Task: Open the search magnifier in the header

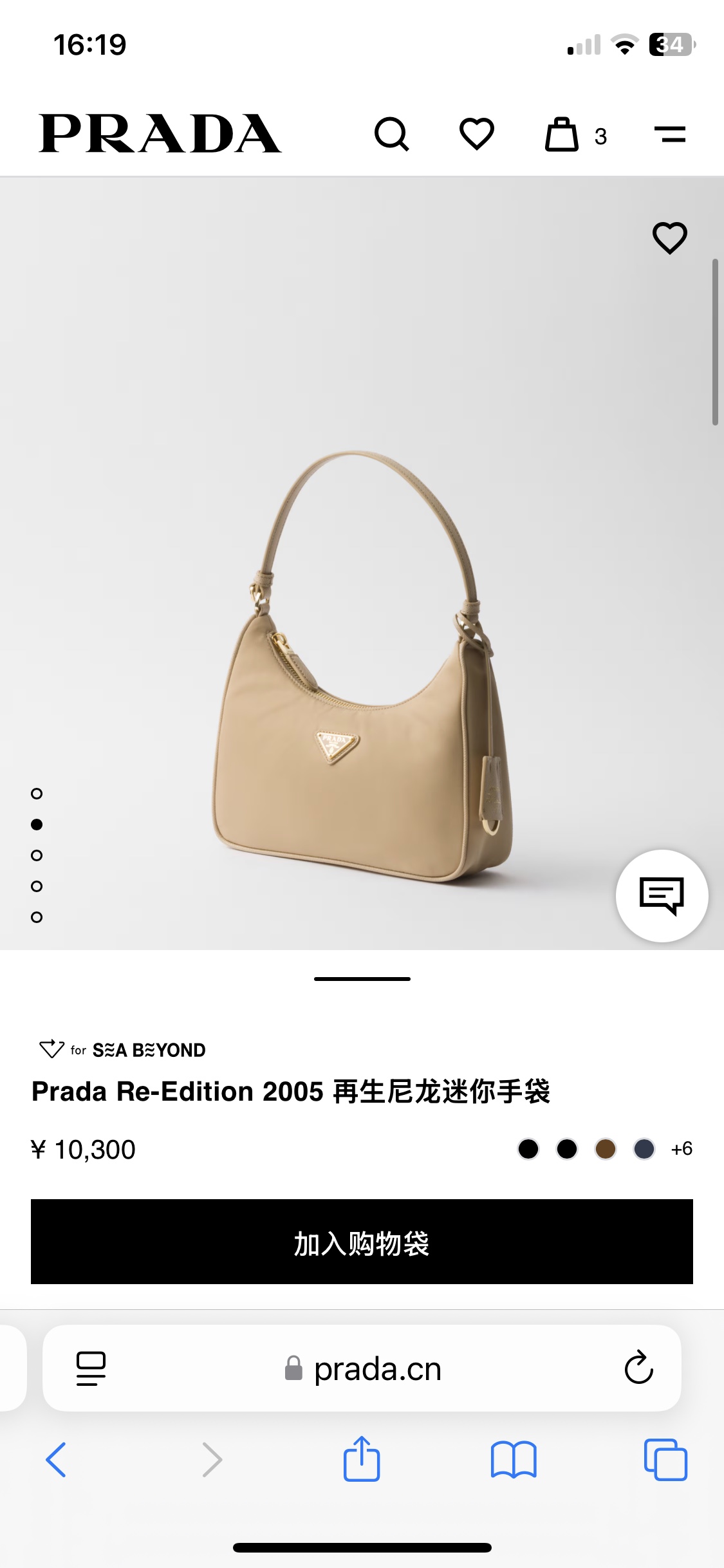Action: point(391,135)
